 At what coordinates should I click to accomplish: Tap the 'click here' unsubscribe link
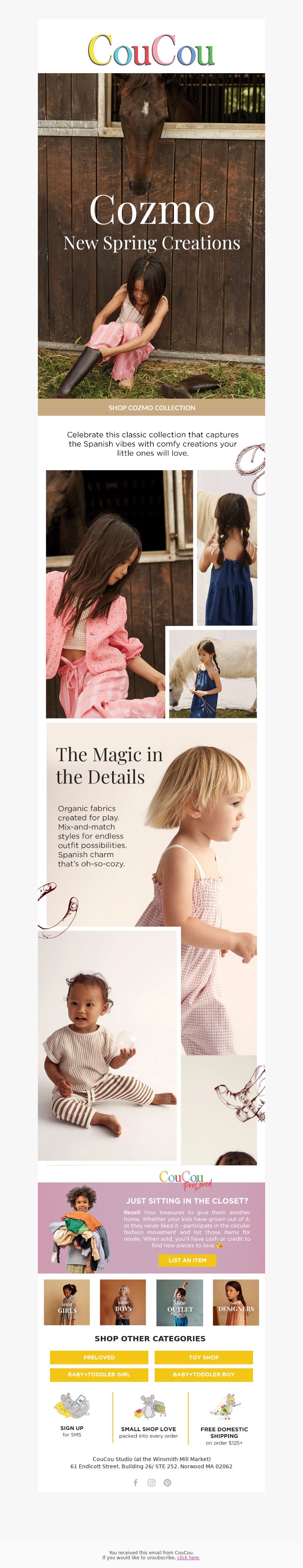tap(188, 1557)
